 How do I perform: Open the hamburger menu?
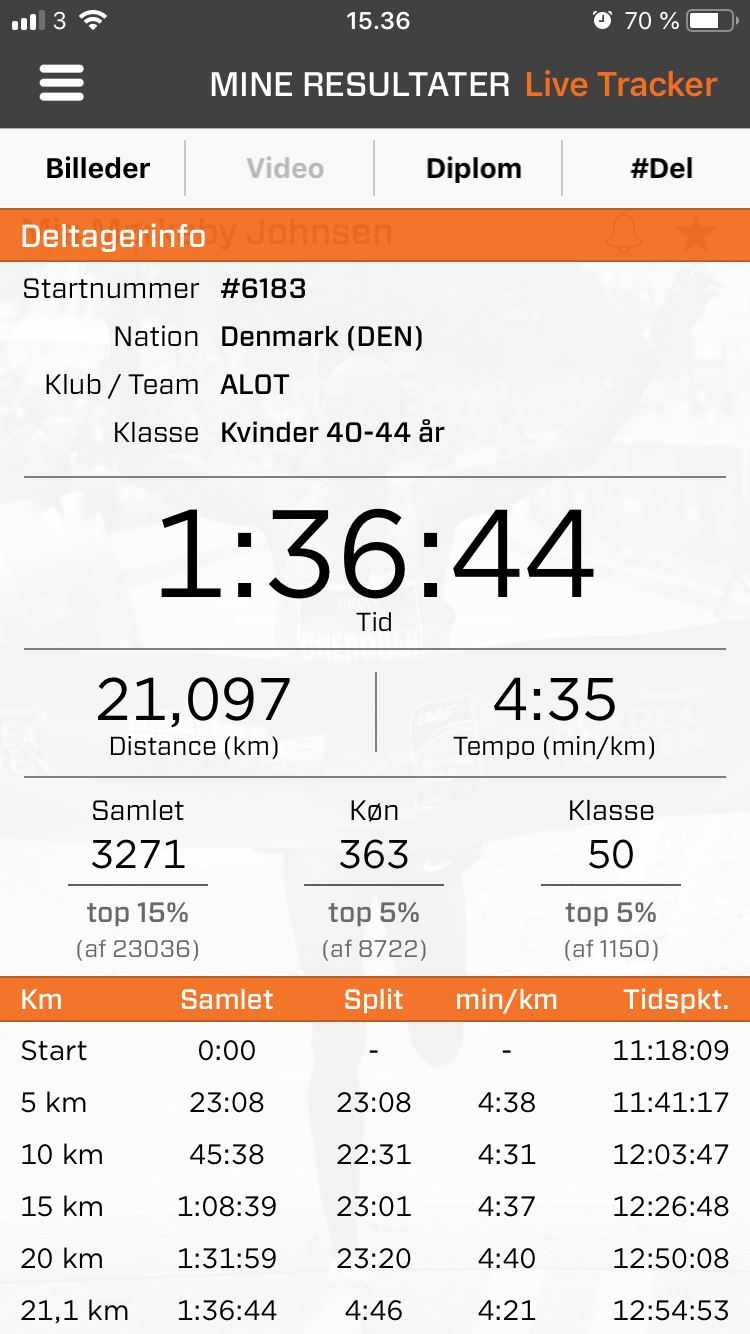(x=62, y=84)
